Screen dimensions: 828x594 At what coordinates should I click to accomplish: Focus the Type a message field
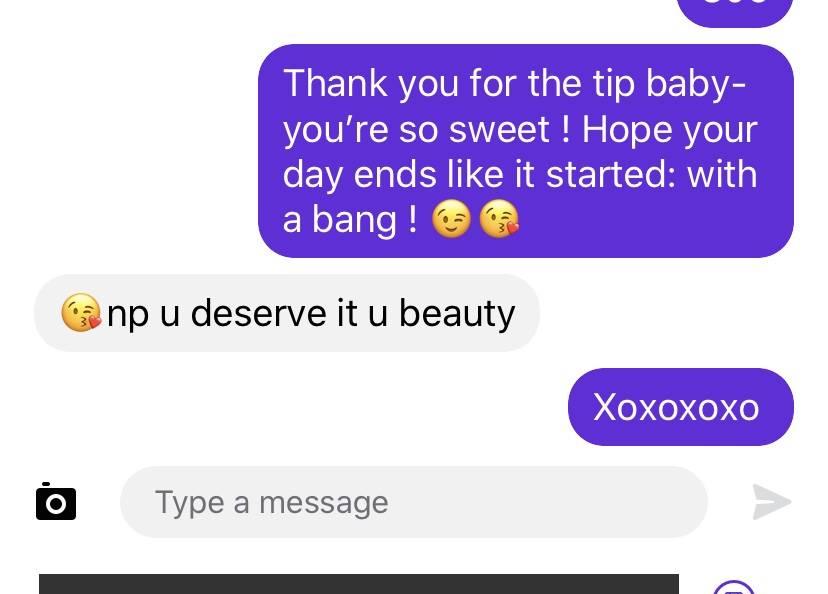413,502
